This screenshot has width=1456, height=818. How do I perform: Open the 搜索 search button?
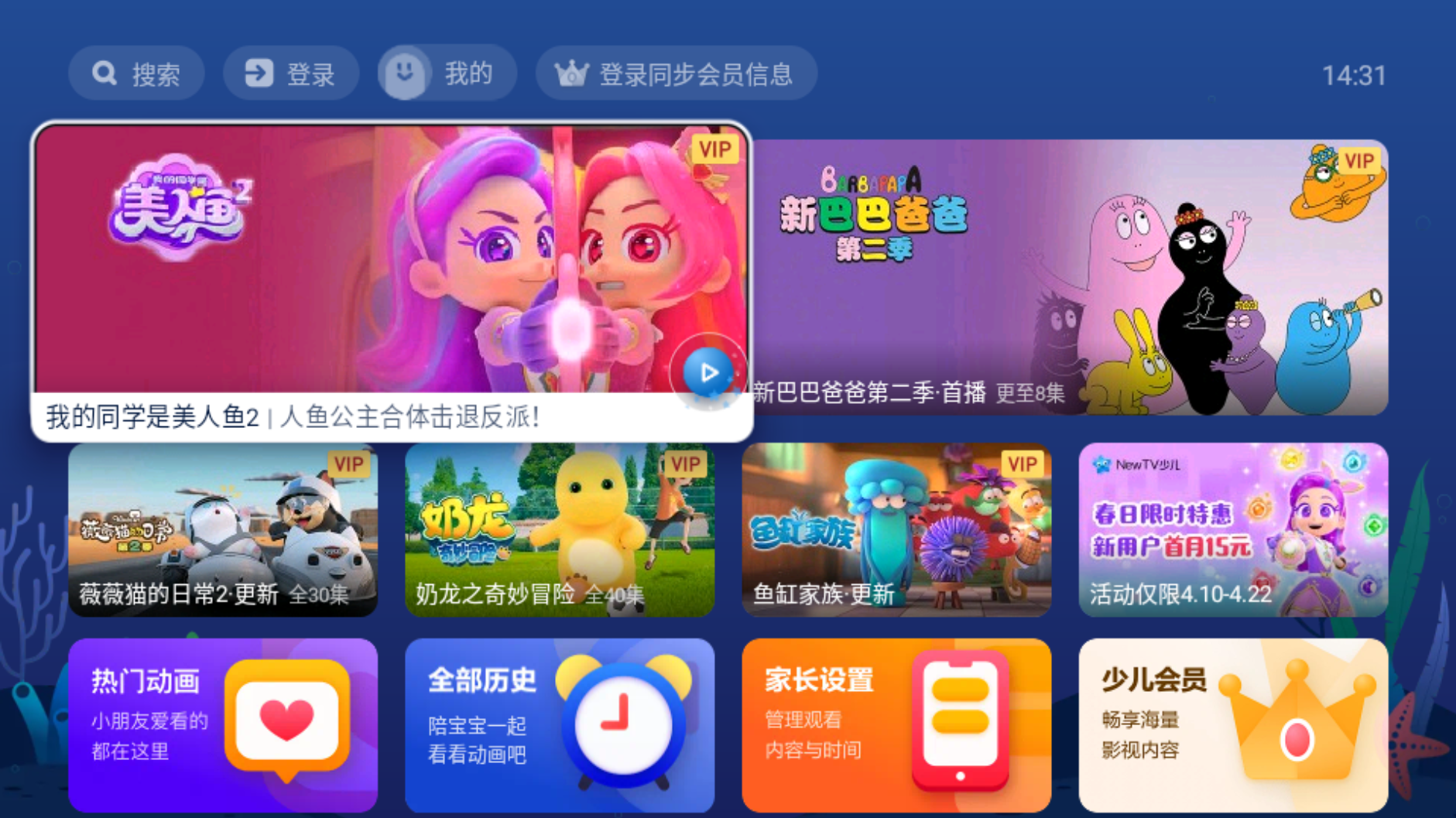(136, 74)
